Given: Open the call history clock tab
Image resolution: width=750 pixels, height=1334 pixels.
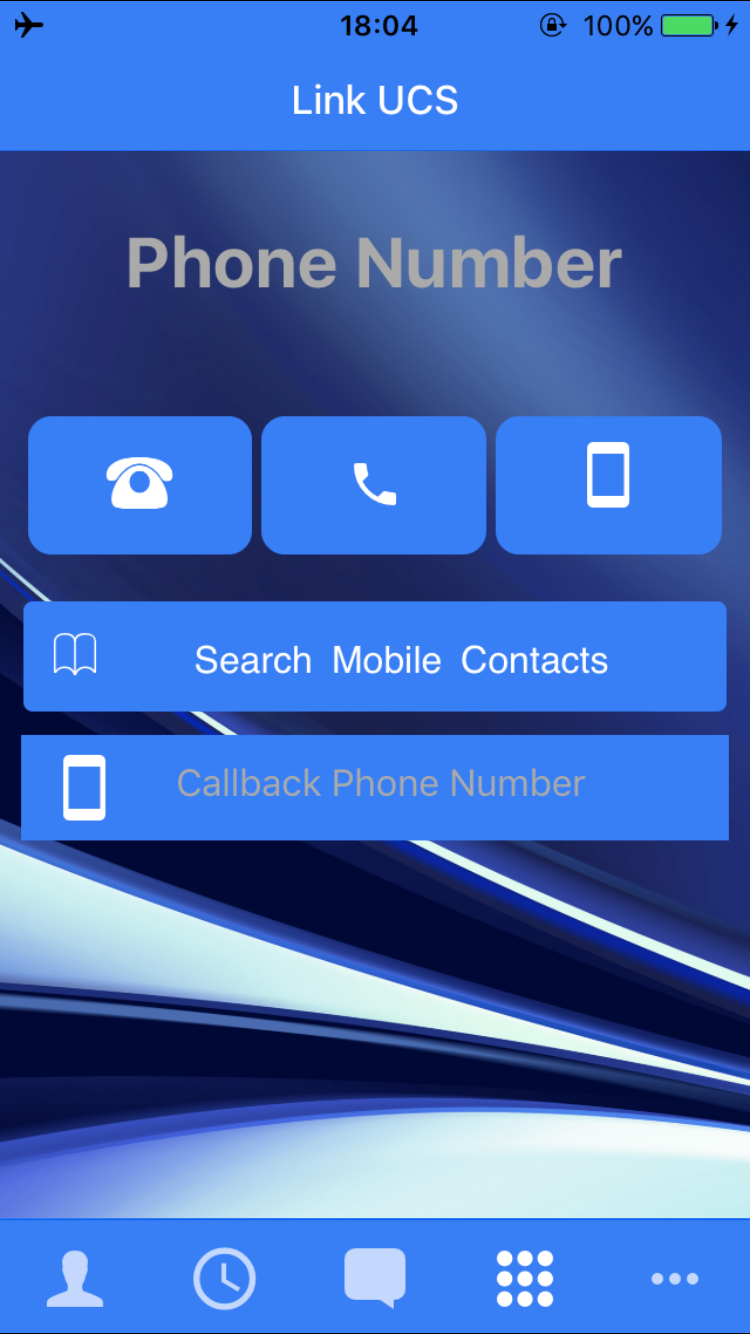Looking at the screenshot, I should tap(224, 1277).
